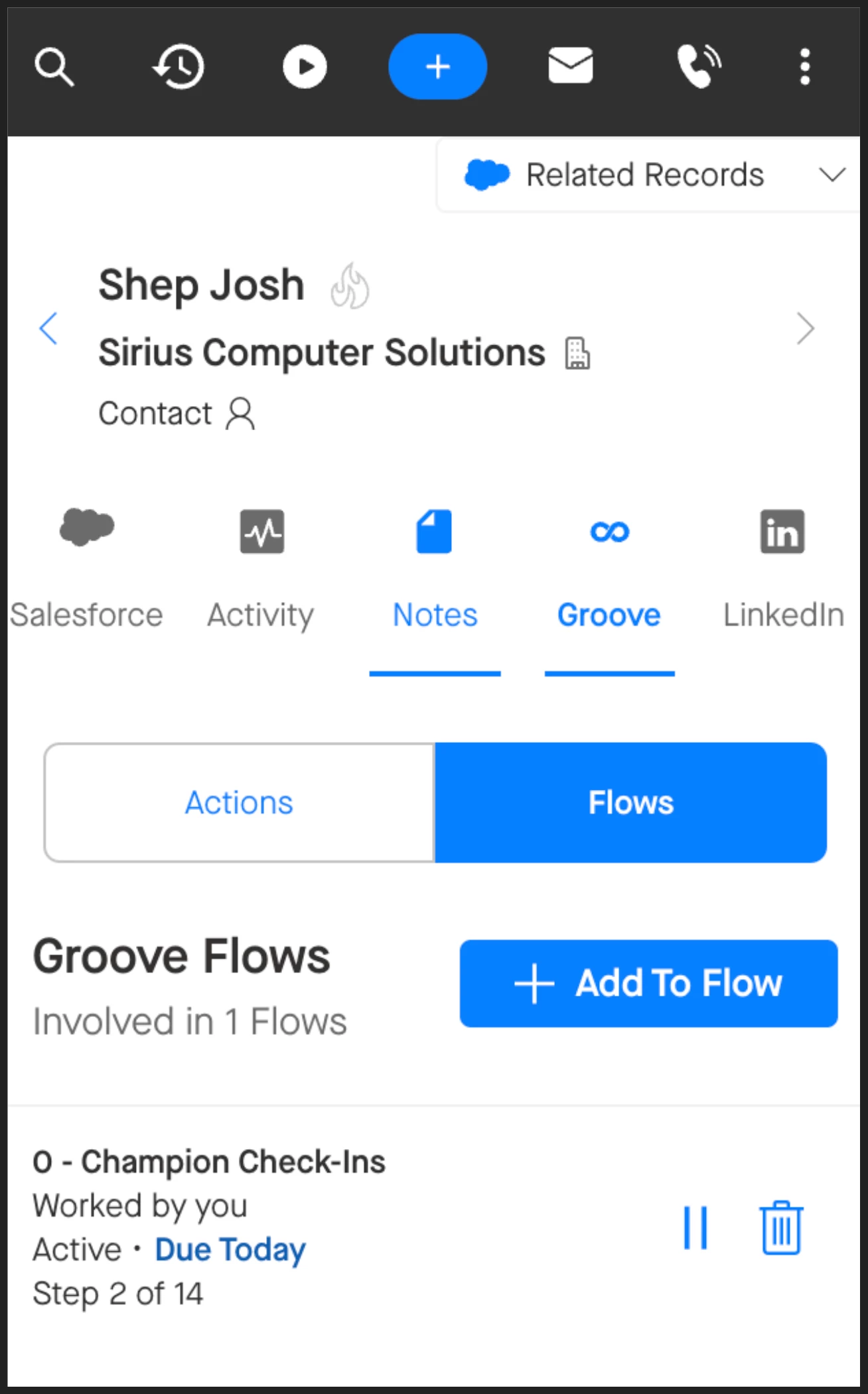Tap the play icon in the toolbar

305,67
